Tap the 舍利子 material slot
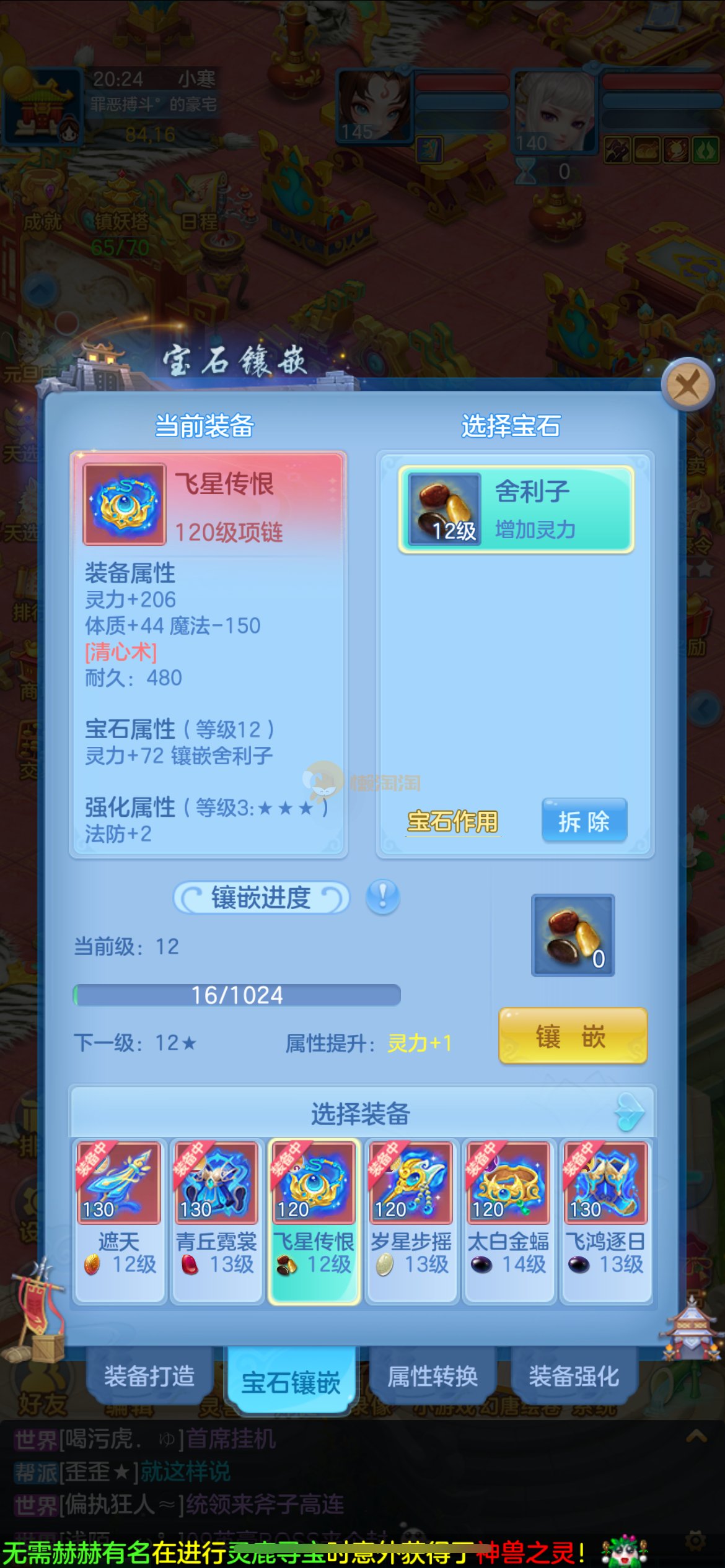This screenshot has height=1568, width=725. [x=573, y=935]
